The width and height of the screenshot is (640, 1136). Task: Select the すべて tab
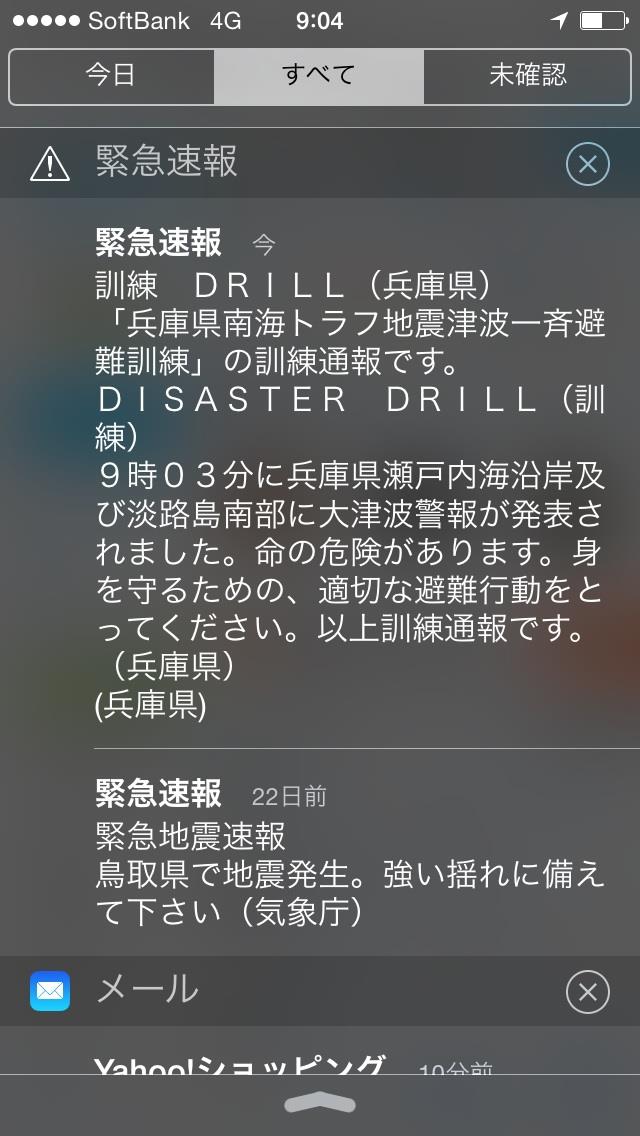(319, 76)
